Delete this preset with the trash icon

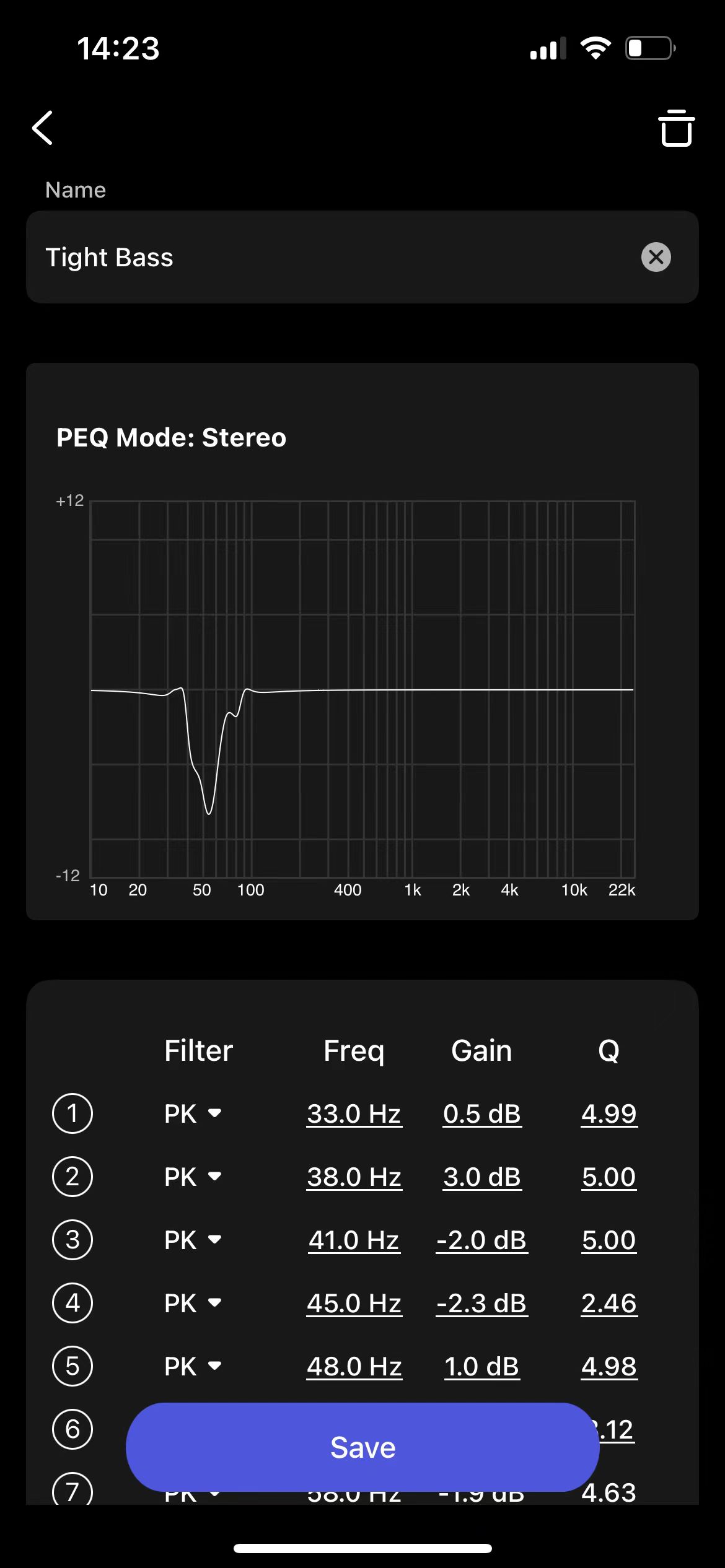click(x=676, y=128)
